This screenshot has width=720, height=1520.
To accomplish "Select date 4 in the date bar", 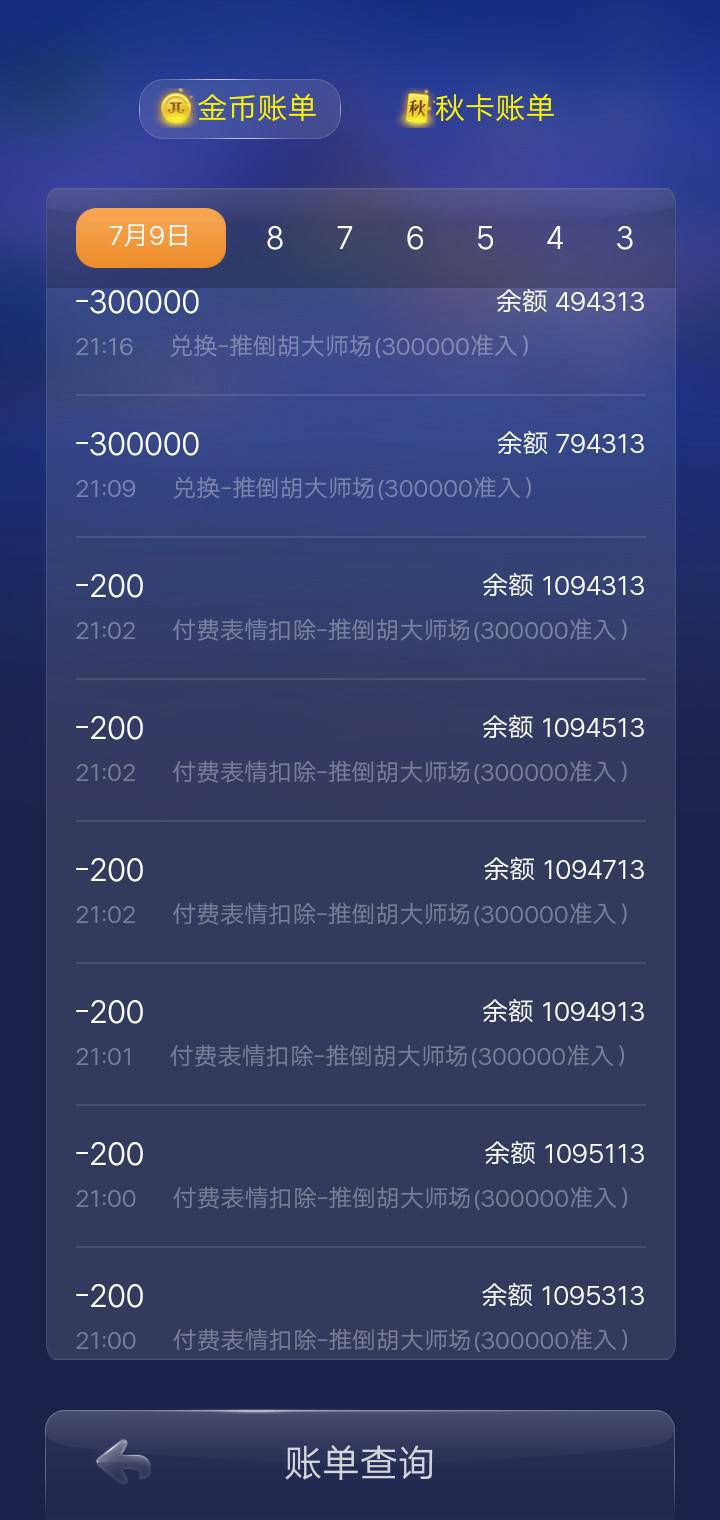I will click(x=555, y=238).
